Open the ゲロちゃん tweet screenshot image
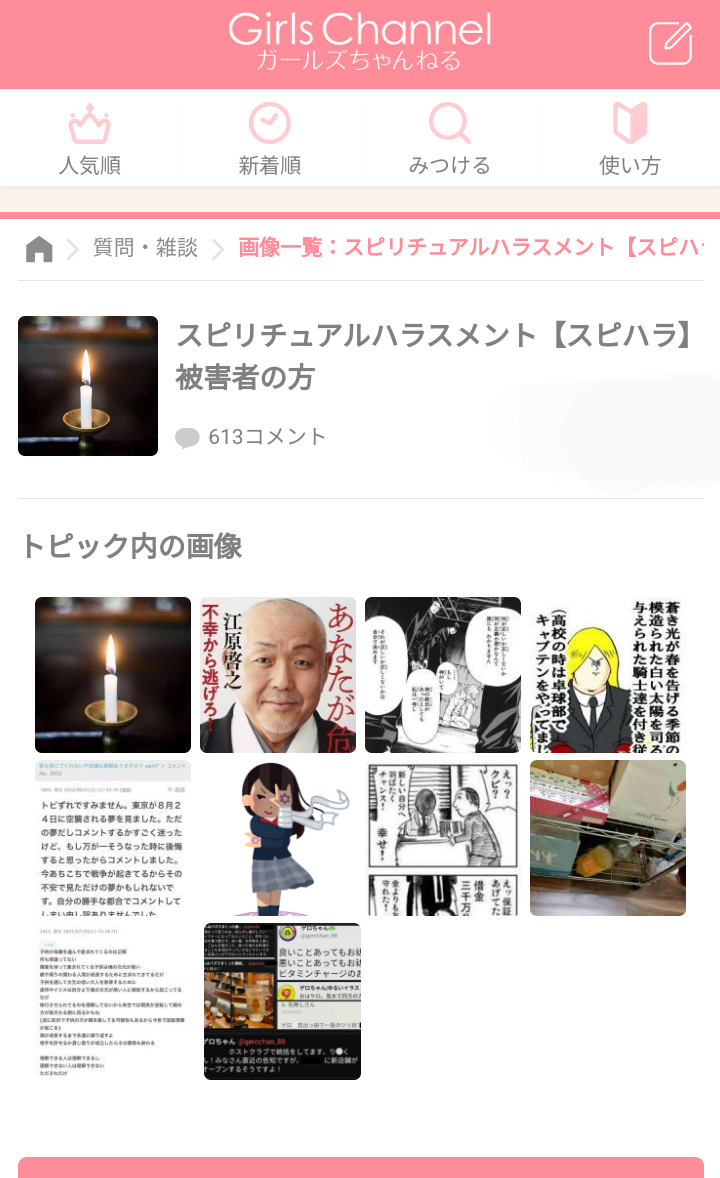This screenshot has width=720, height=1178. (282, 1001)
